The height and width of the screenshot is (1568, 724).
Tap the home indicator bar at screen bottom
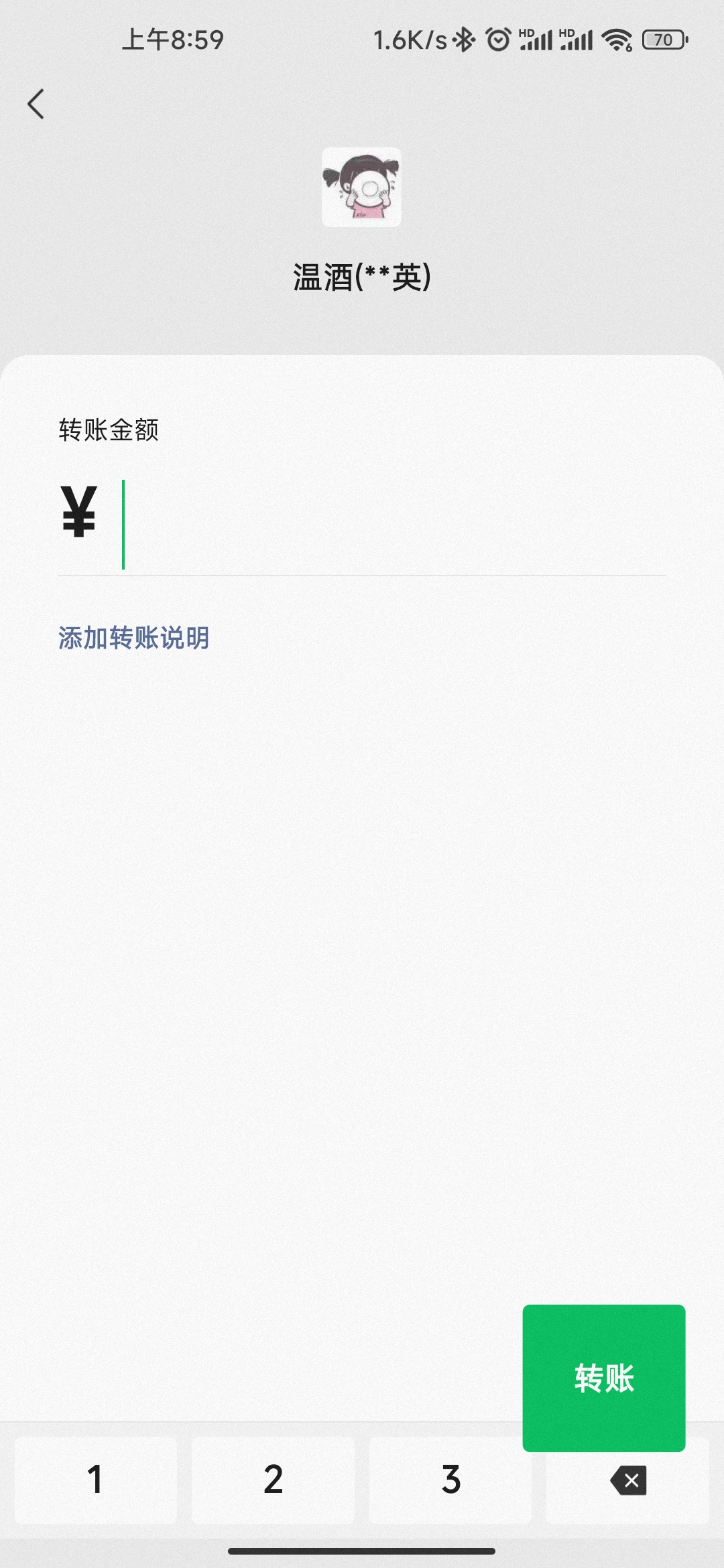(362, 1553)
